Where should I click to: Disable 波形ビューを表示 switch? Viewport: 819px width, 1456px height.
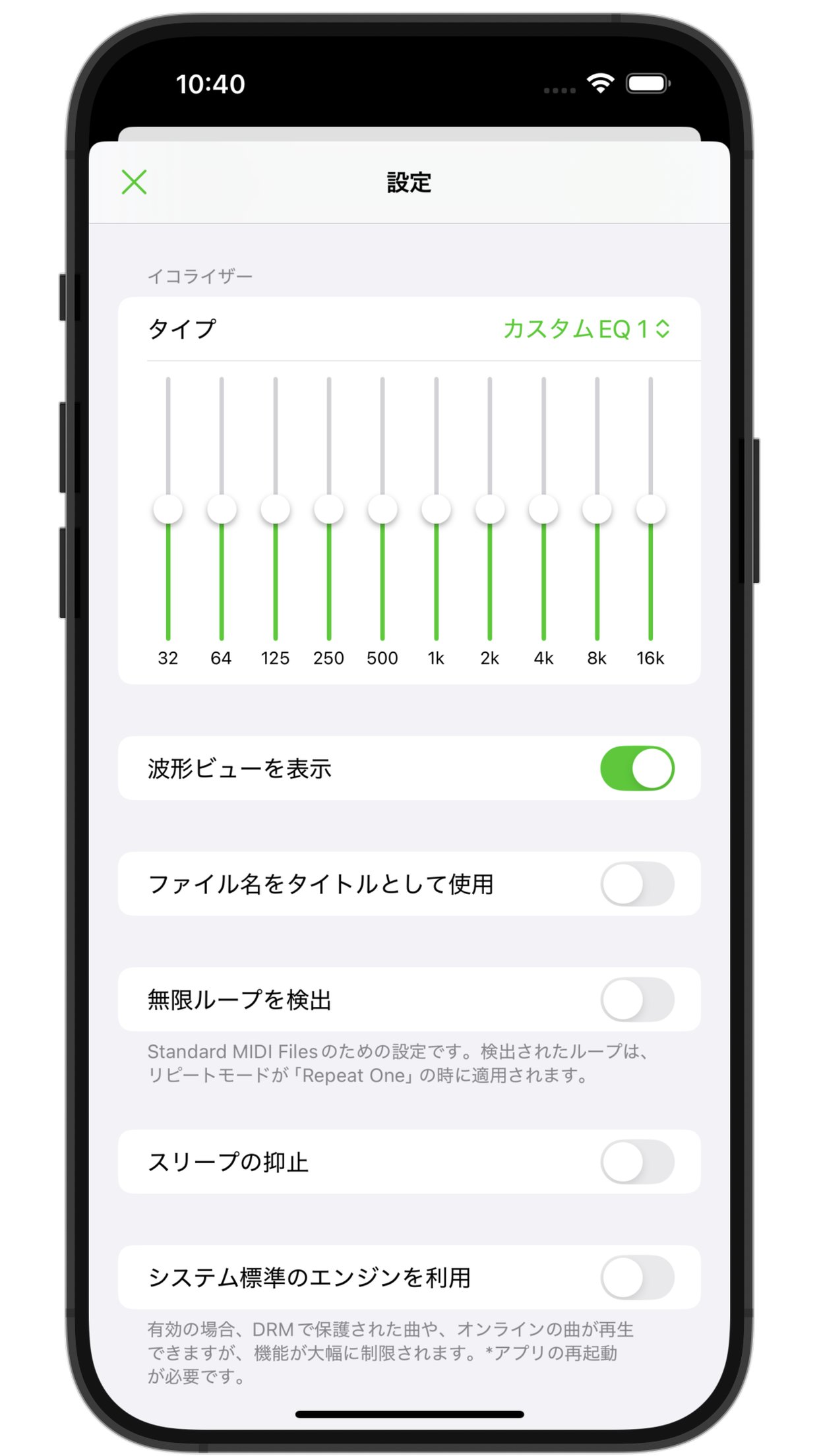[637, 768]
